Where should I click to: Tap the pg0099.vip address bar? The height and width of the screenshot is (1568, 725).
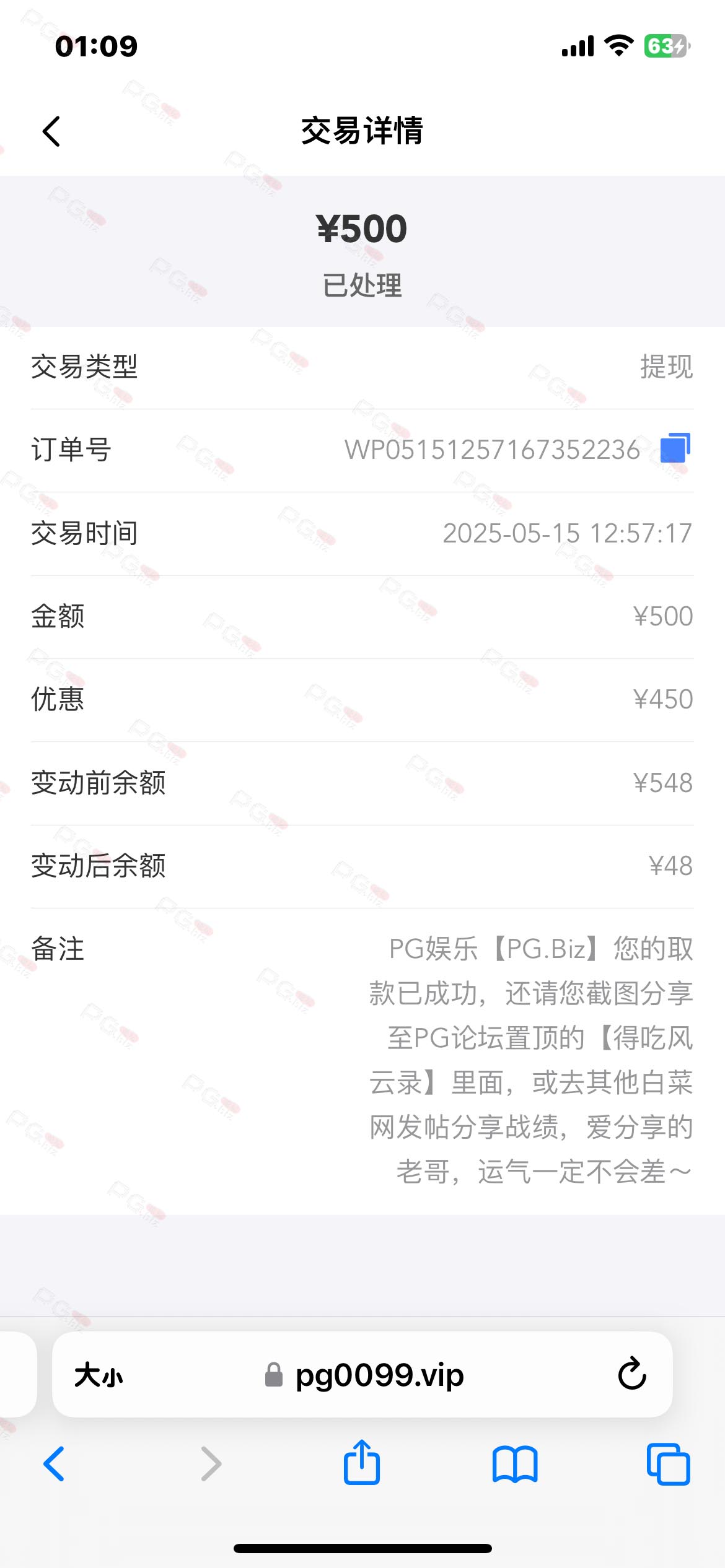click(x=362, y=1375)
